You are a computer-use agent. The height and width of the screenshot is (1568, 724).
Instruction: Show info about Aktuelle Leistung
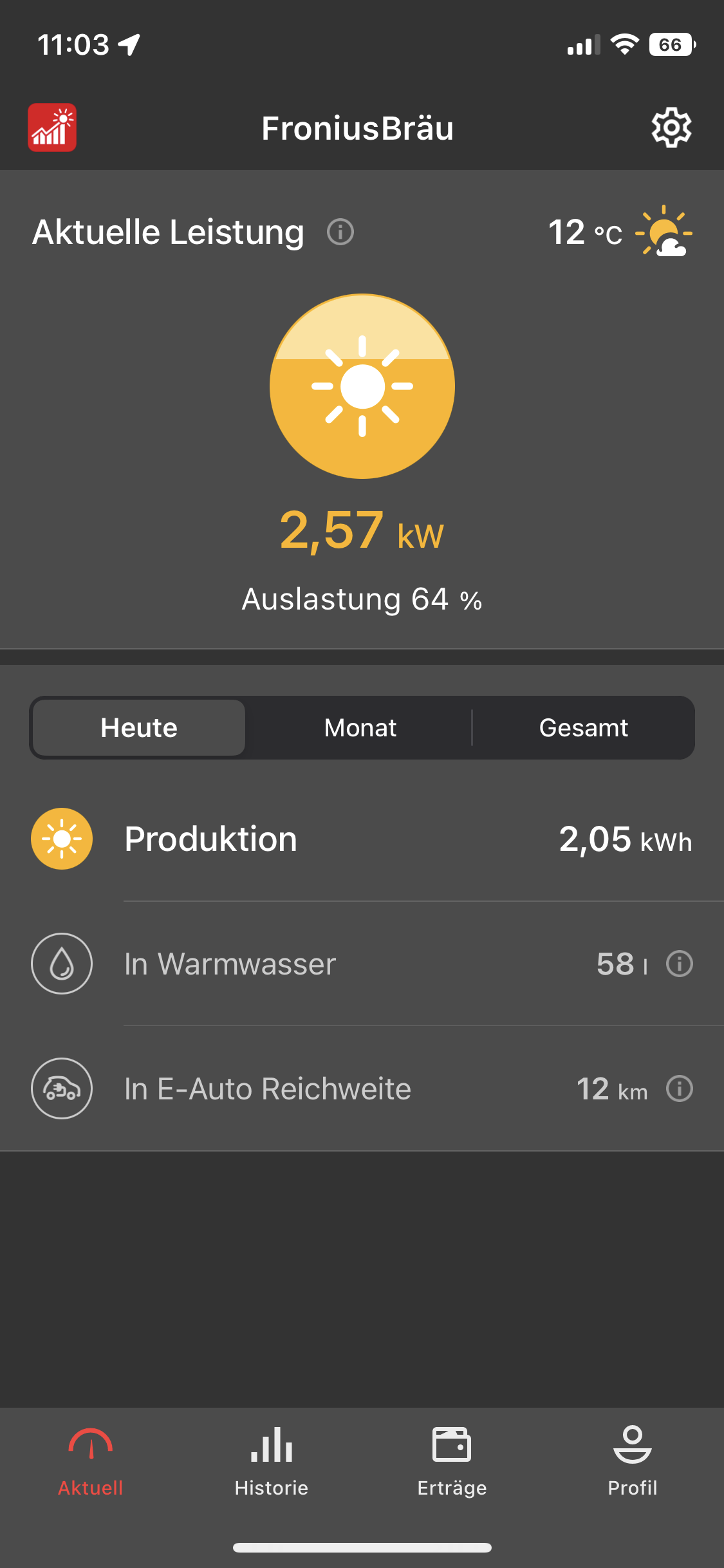coord(340,232)
